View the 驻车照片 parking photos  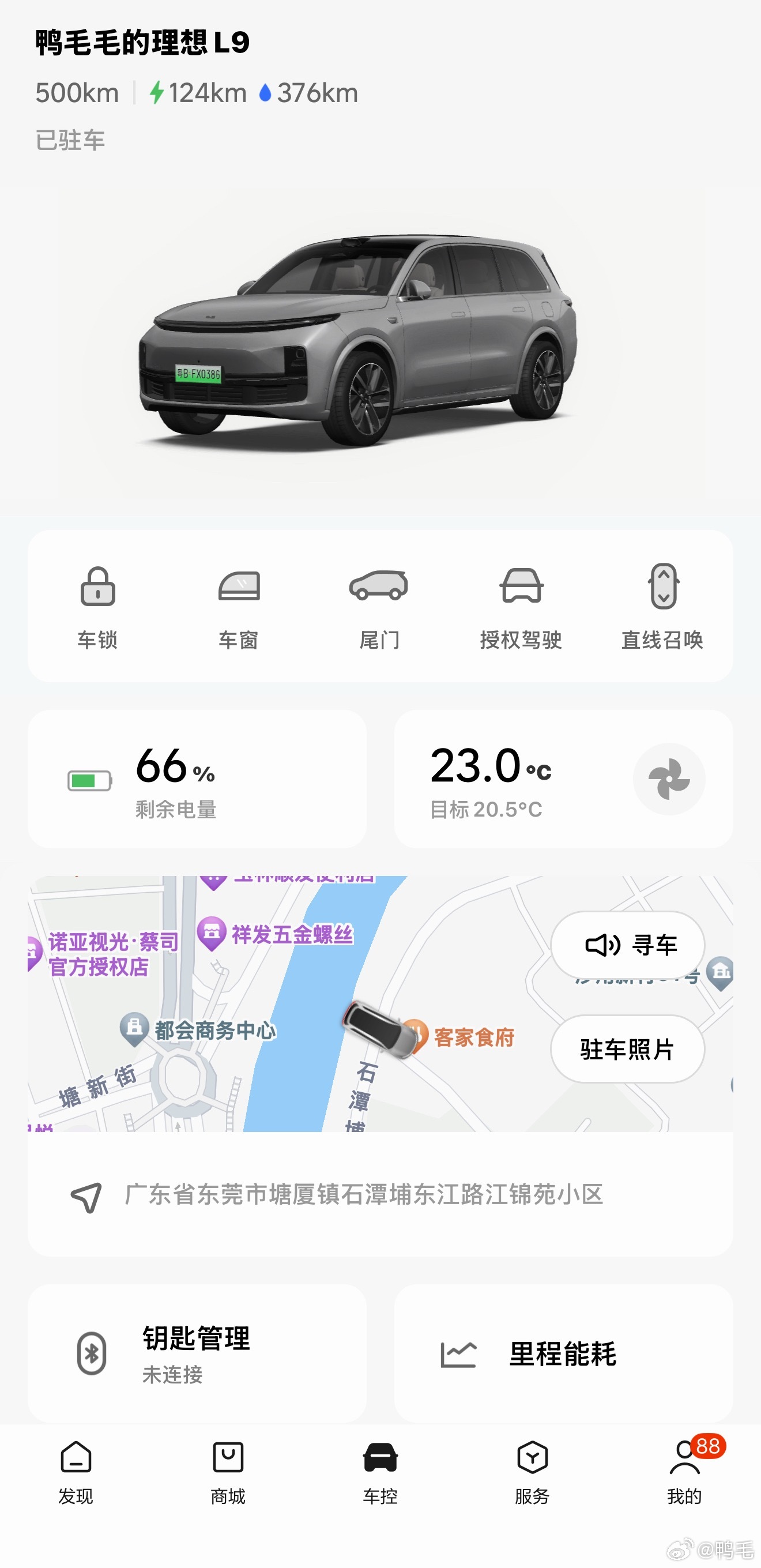[x=628, y=1048]
